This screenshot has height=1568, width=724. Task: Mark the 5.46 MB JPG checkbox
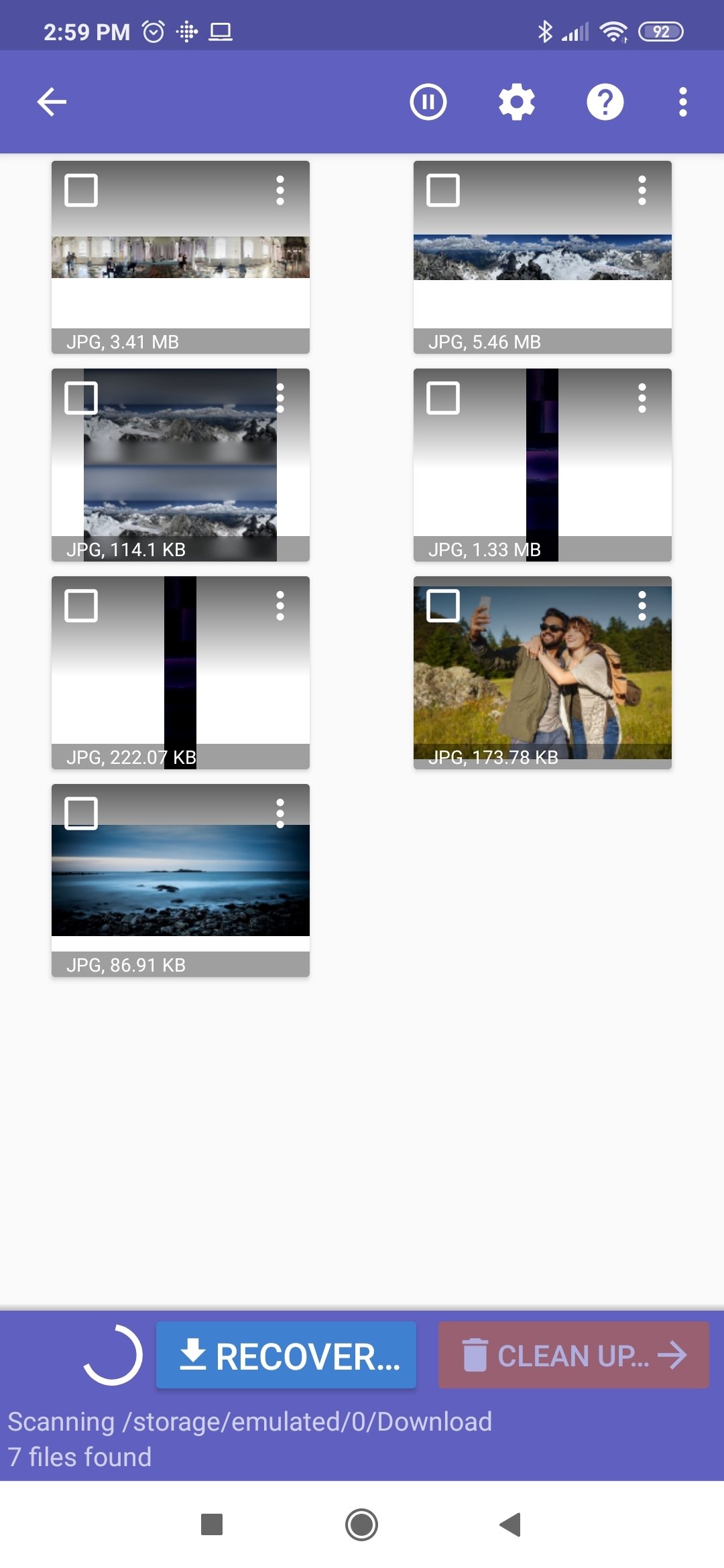click(x=443, y=190)
